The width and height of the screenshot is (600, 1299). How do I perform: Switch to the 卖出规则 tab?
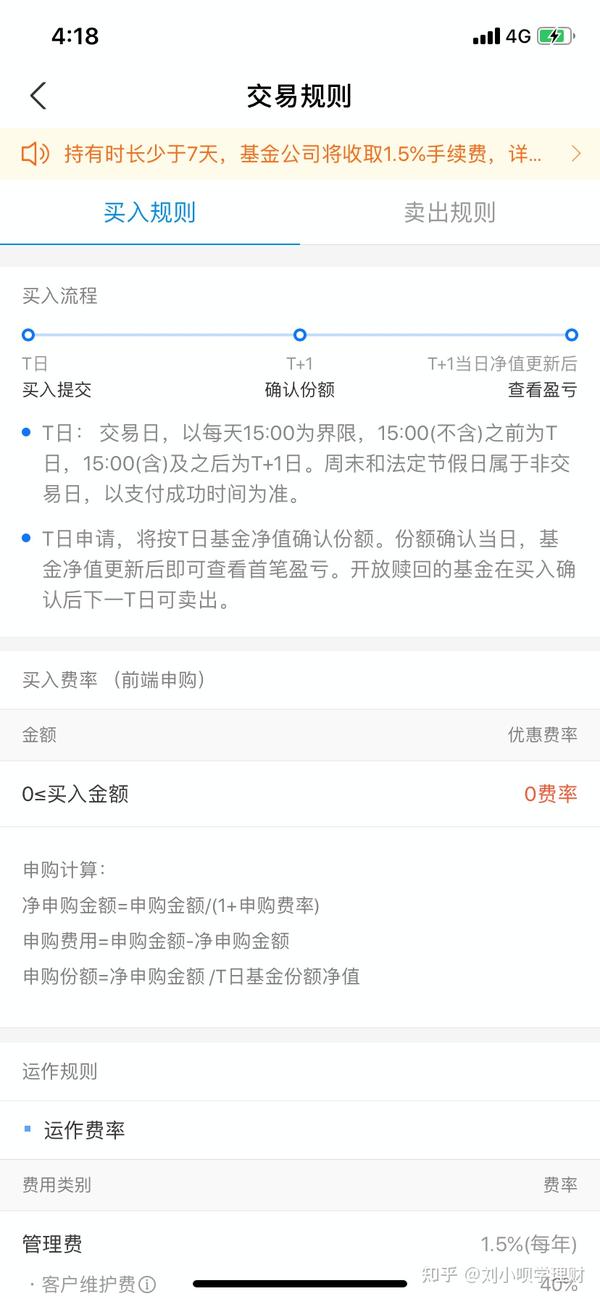tap(450, 212)
